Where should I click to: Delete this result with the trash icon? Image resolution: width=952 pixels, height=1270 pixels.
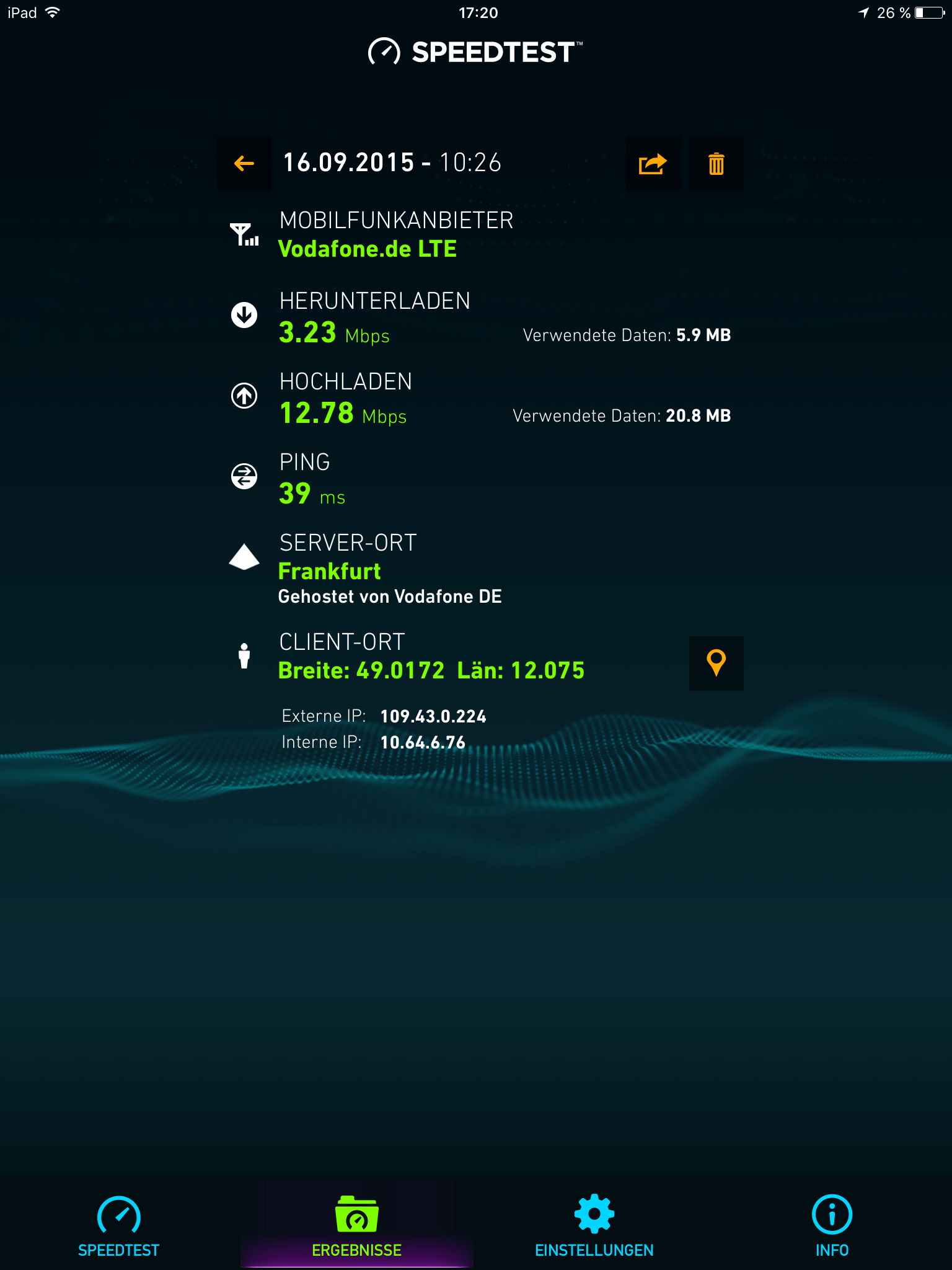click(x=716, y=164)
